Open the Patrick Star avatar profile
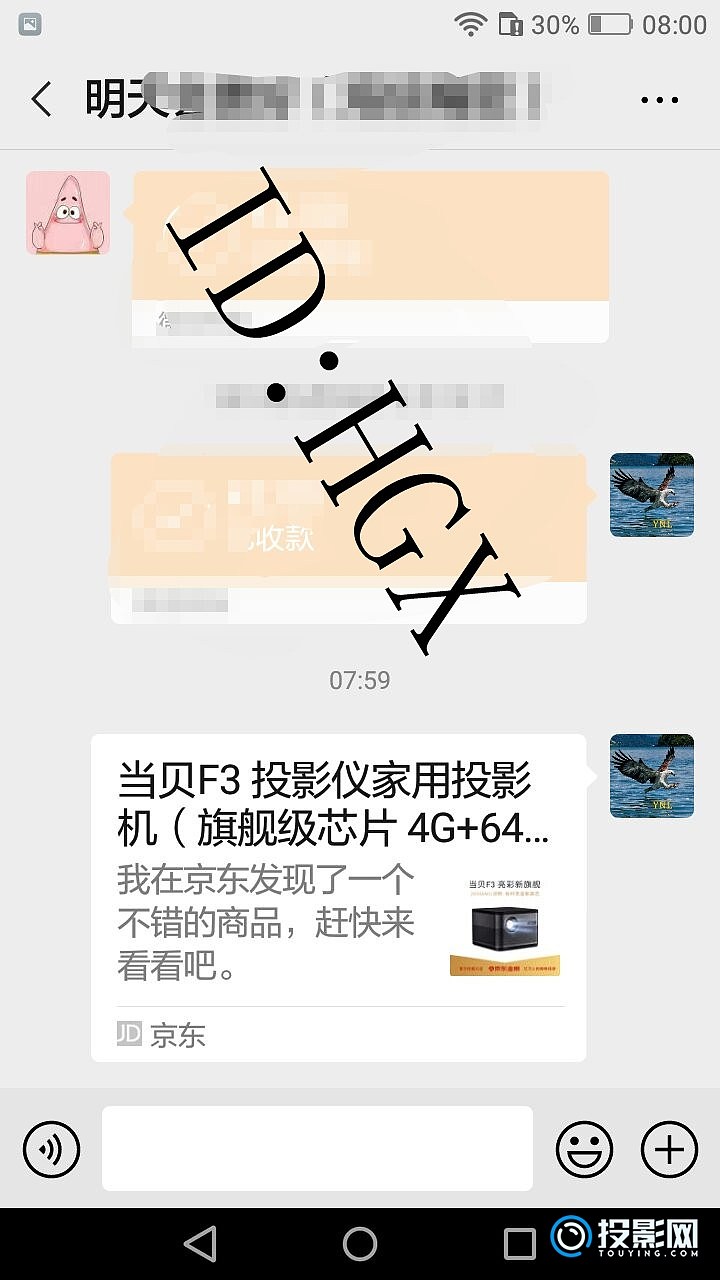Viewport: 720px width, 1280px height. (x=67, y=213)
